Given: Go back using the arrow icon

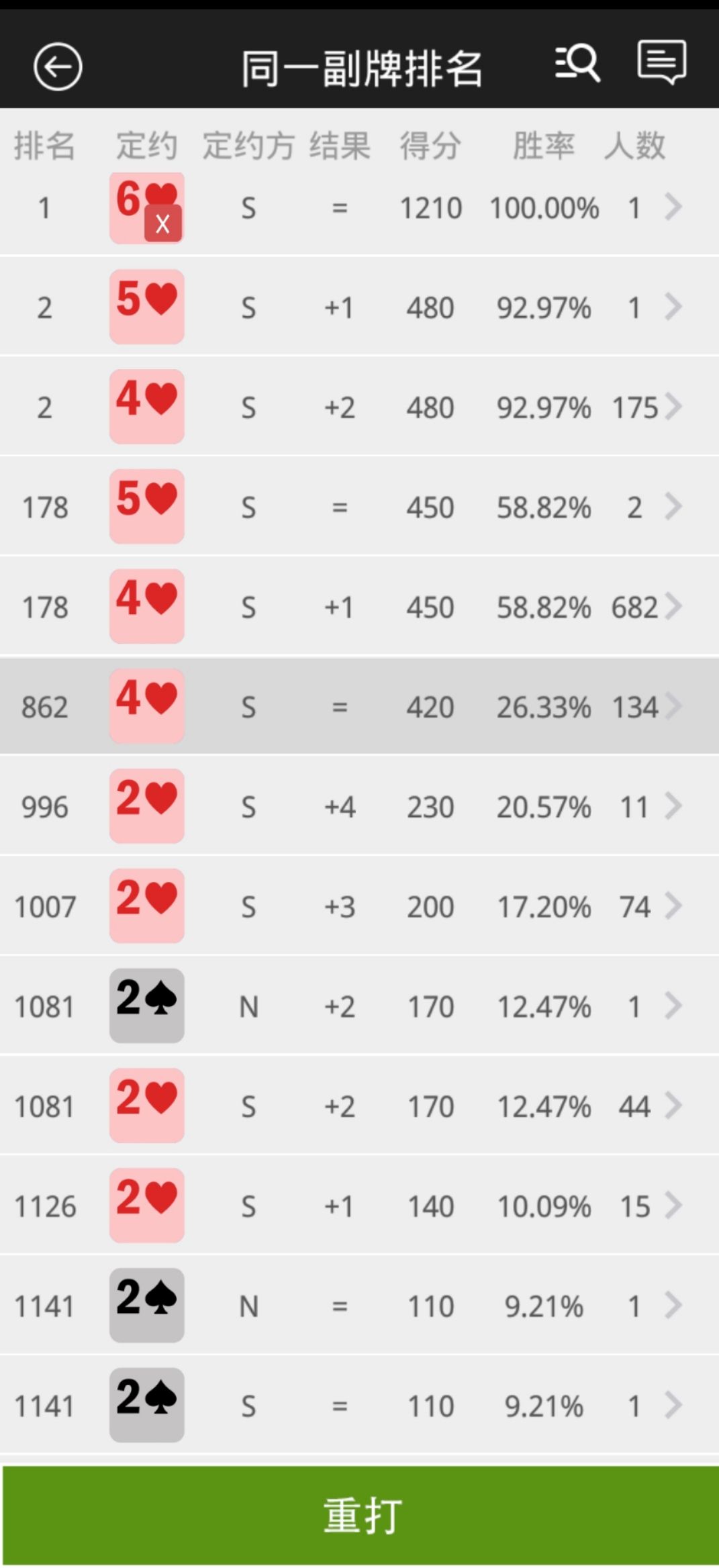Looking at the screenshot, I should pyautogui.click(x=58, y=66).
